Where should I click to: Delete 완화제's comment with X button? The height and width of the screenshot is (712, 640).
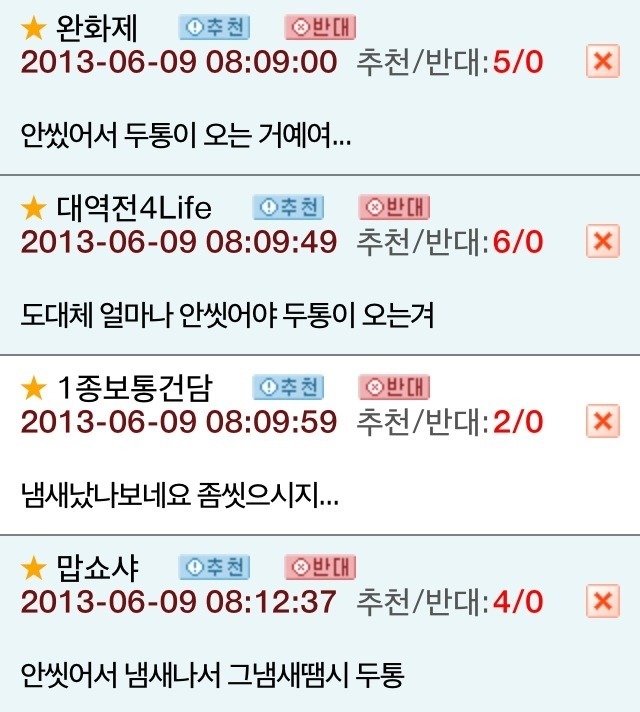pos(602,62)
